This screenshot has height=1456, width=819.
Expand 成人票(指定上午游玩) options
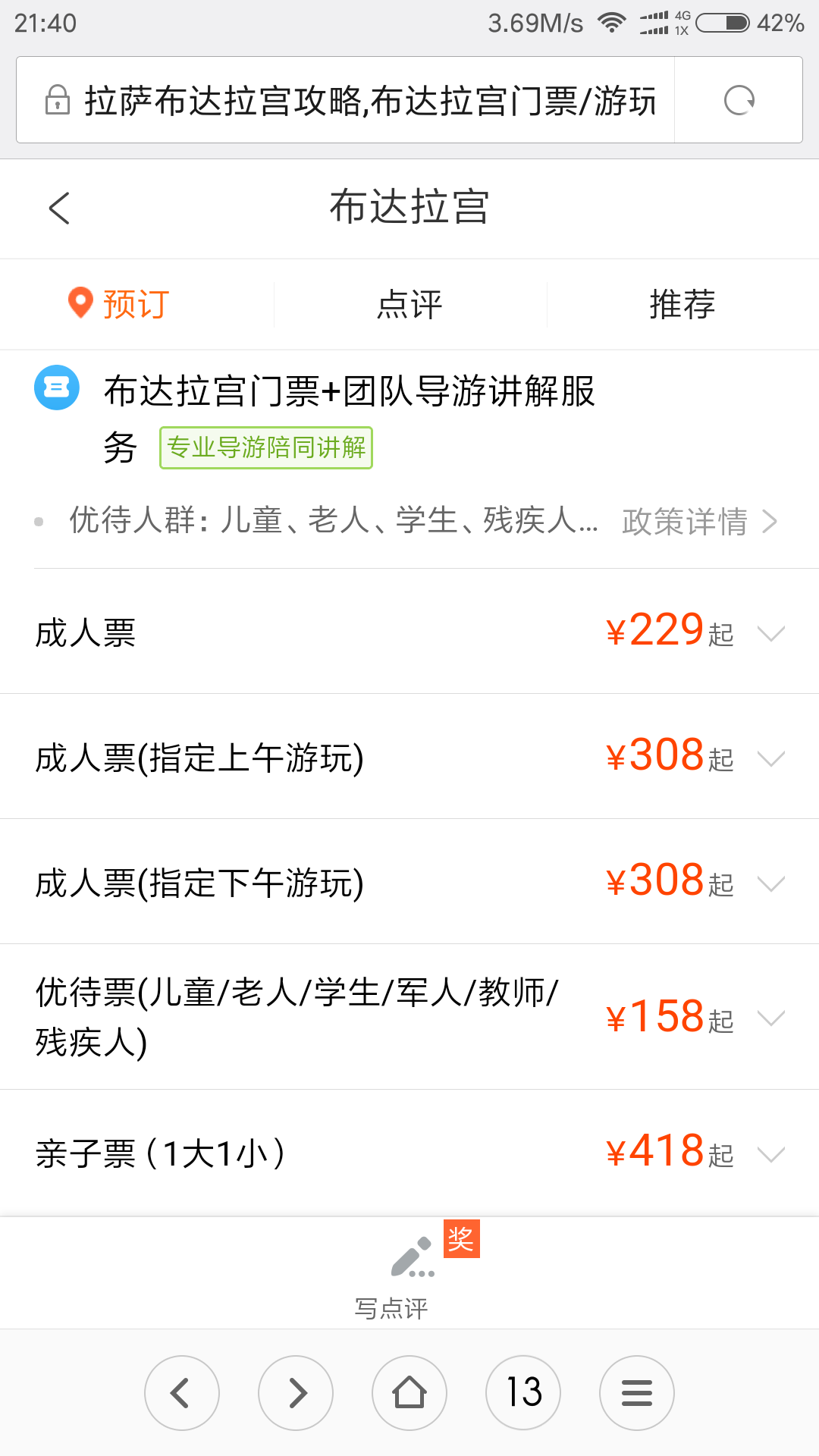click(409, 757)
